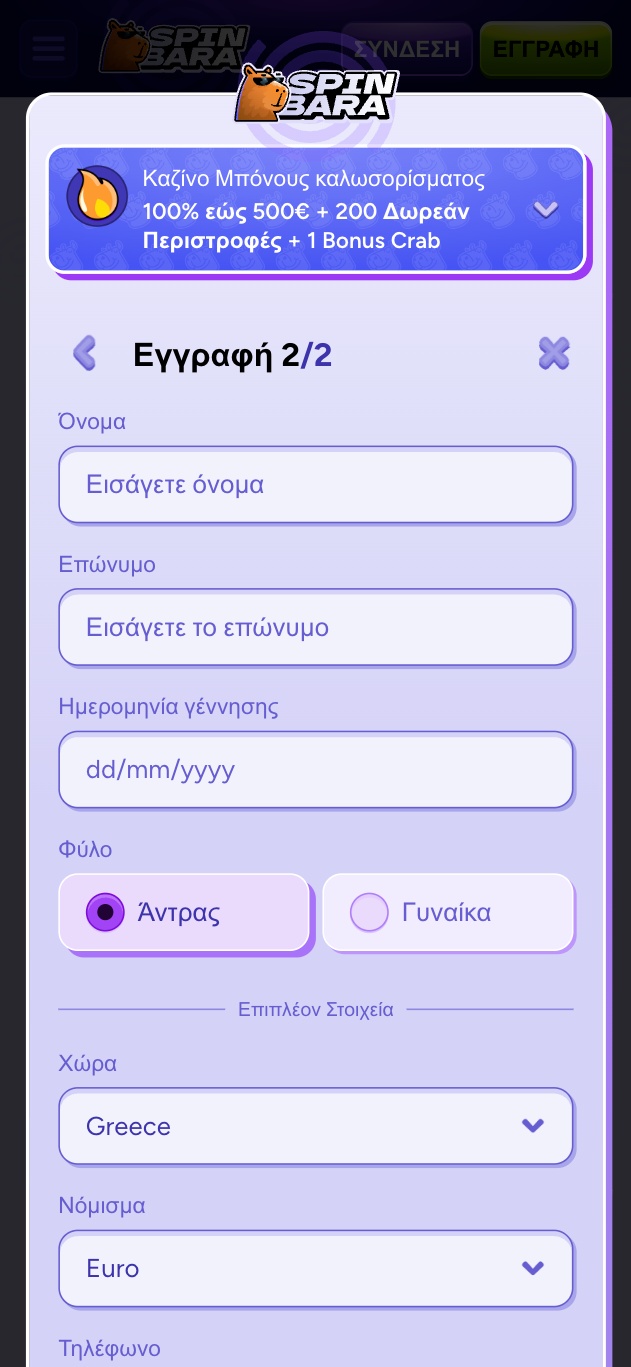
Task: Tap the Όνομα first name field
Action: click(315, 485)
